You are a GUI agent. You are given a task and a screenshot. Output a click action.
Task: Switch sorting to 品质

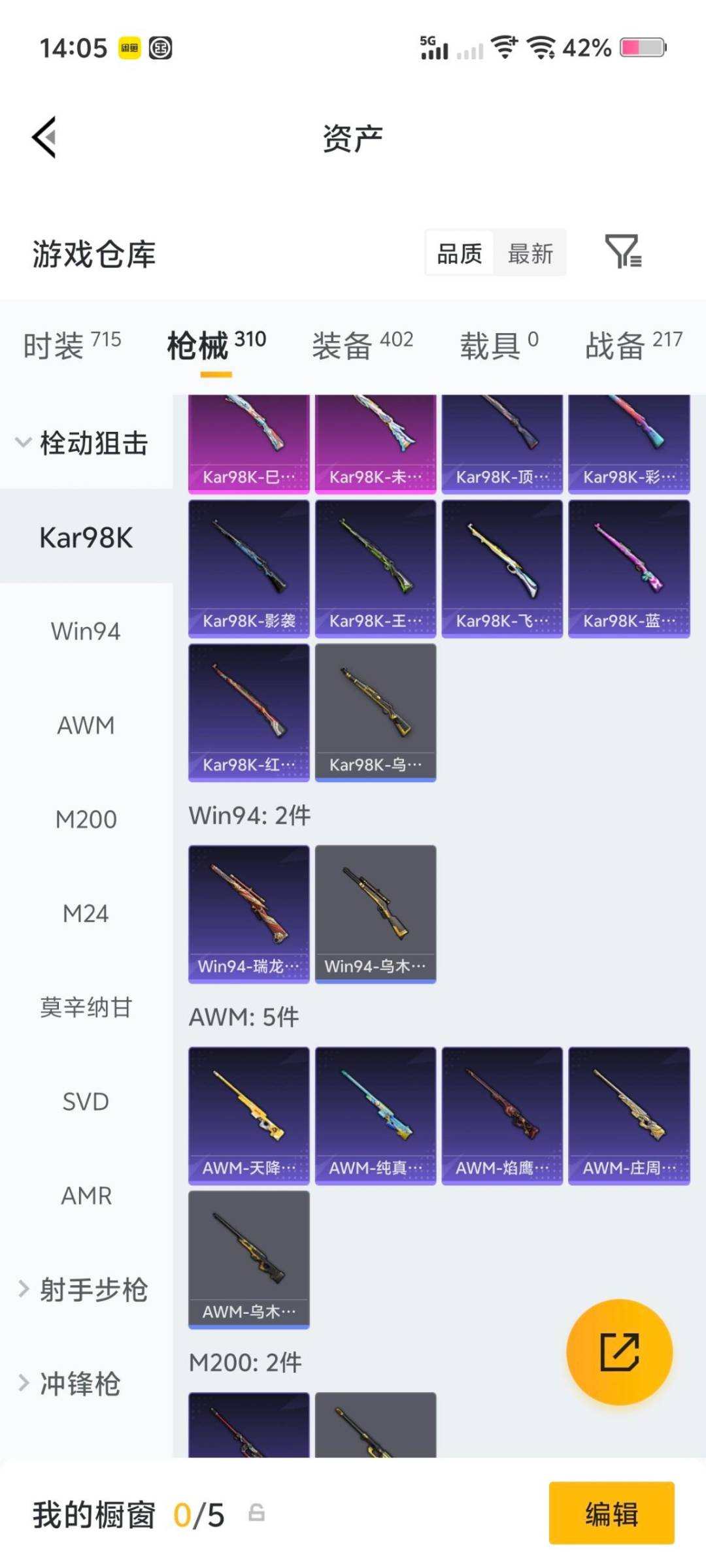tap(459, 253)
